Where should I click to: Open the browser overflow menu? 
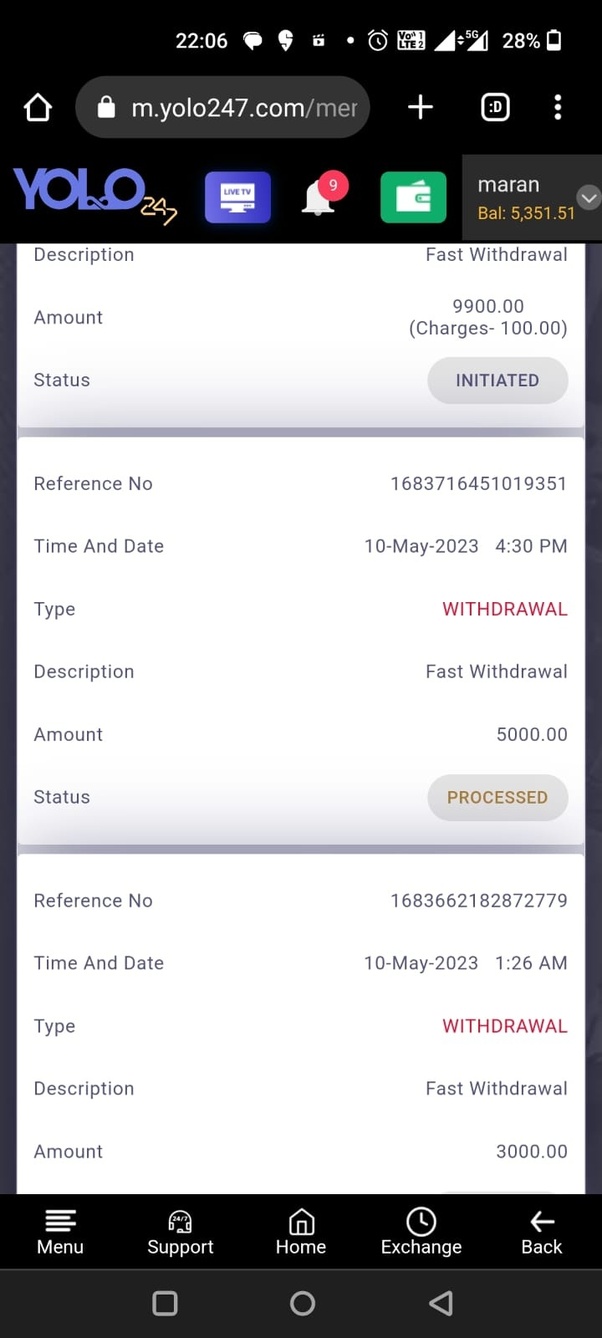click(558, 107)
